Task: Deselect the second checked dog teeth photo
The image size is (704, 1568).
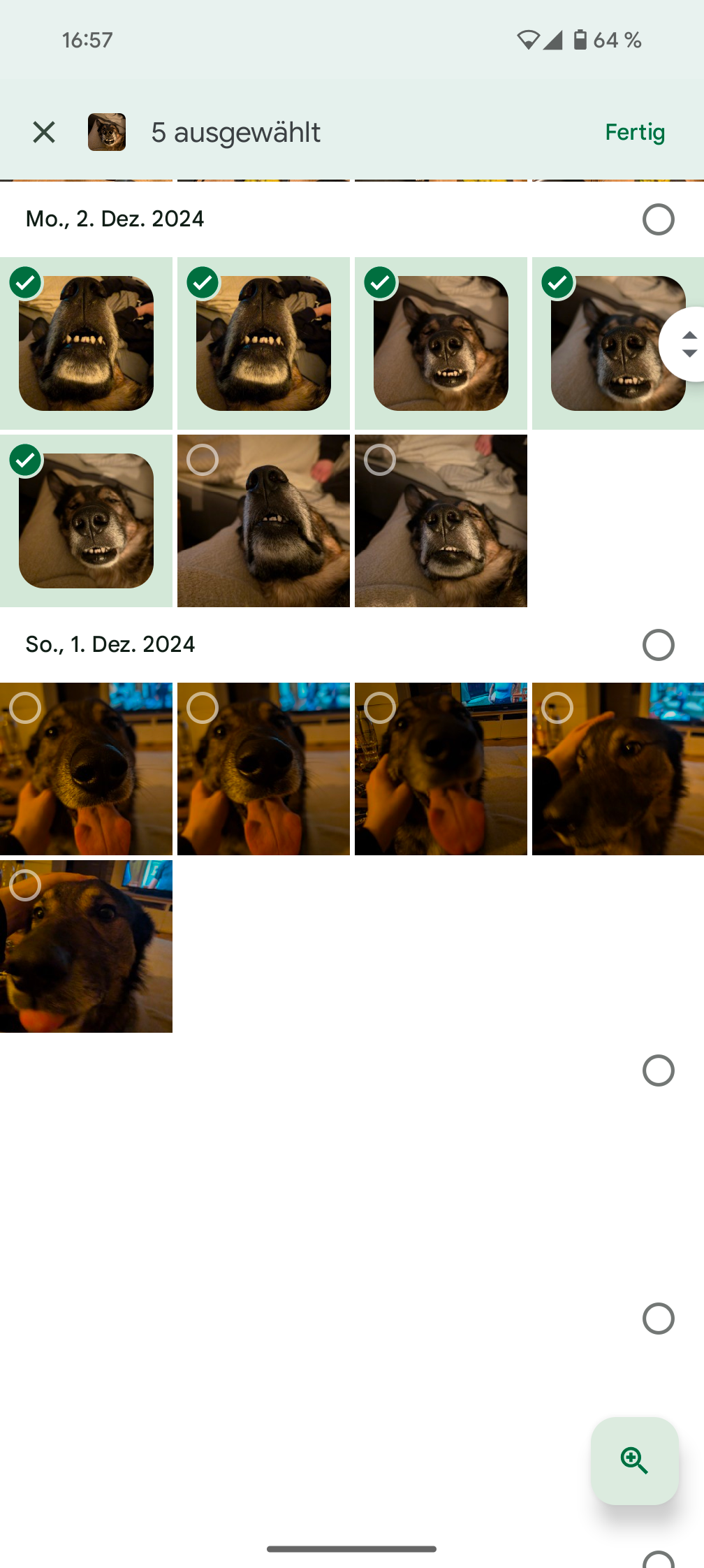Action: [x=263, y=343]
